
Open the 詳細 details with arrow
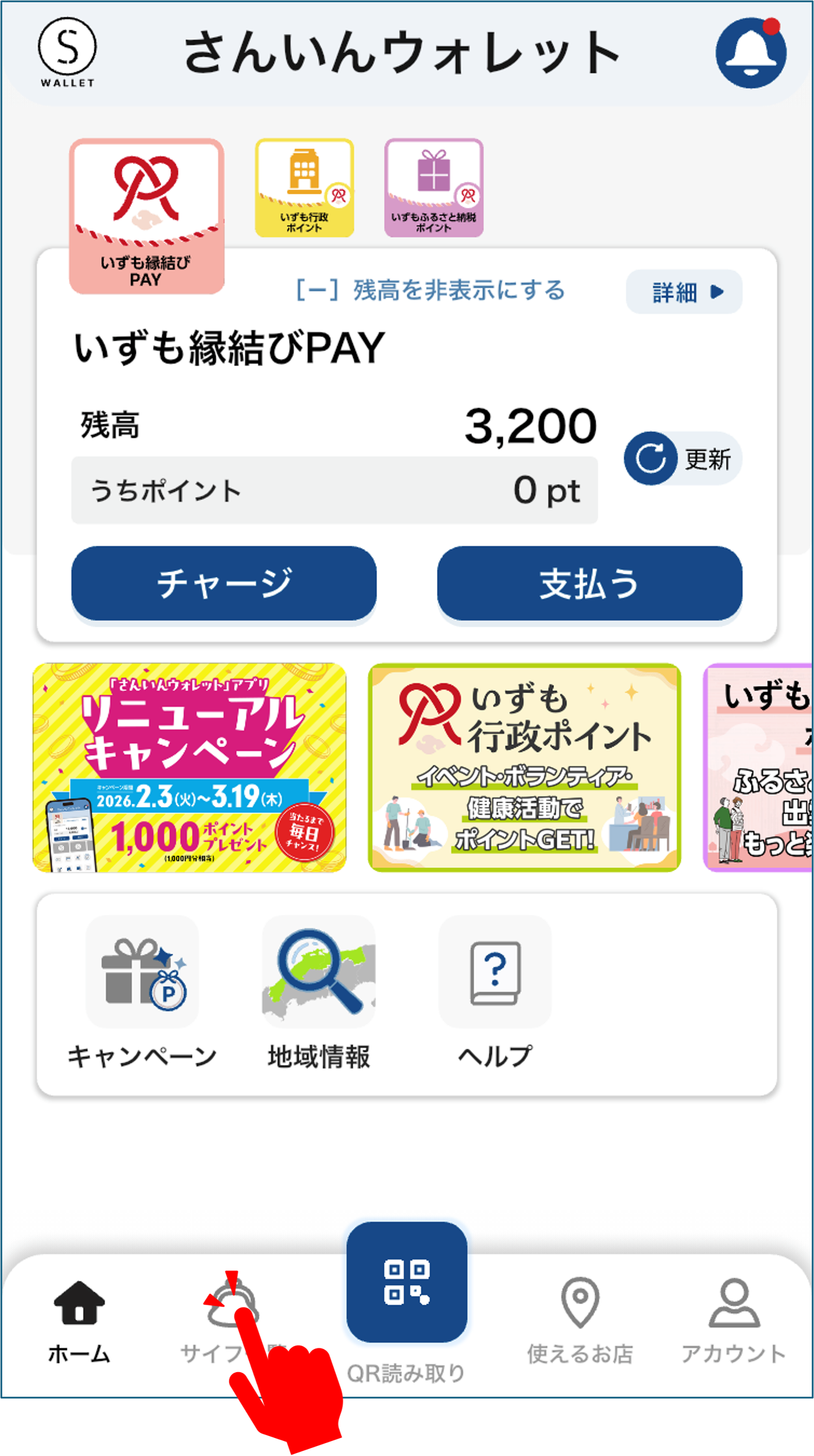coord(684,293)
